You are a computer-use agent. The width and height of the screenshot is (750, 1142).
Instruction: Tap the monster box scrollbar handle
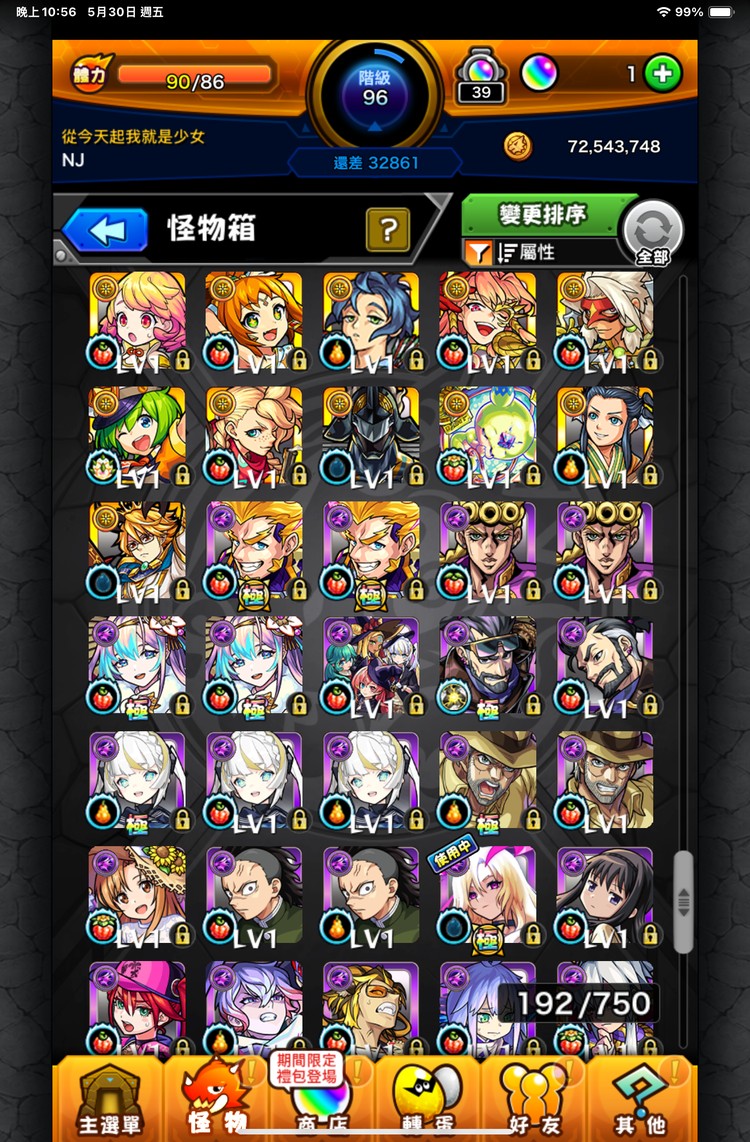tap(683, 901)
